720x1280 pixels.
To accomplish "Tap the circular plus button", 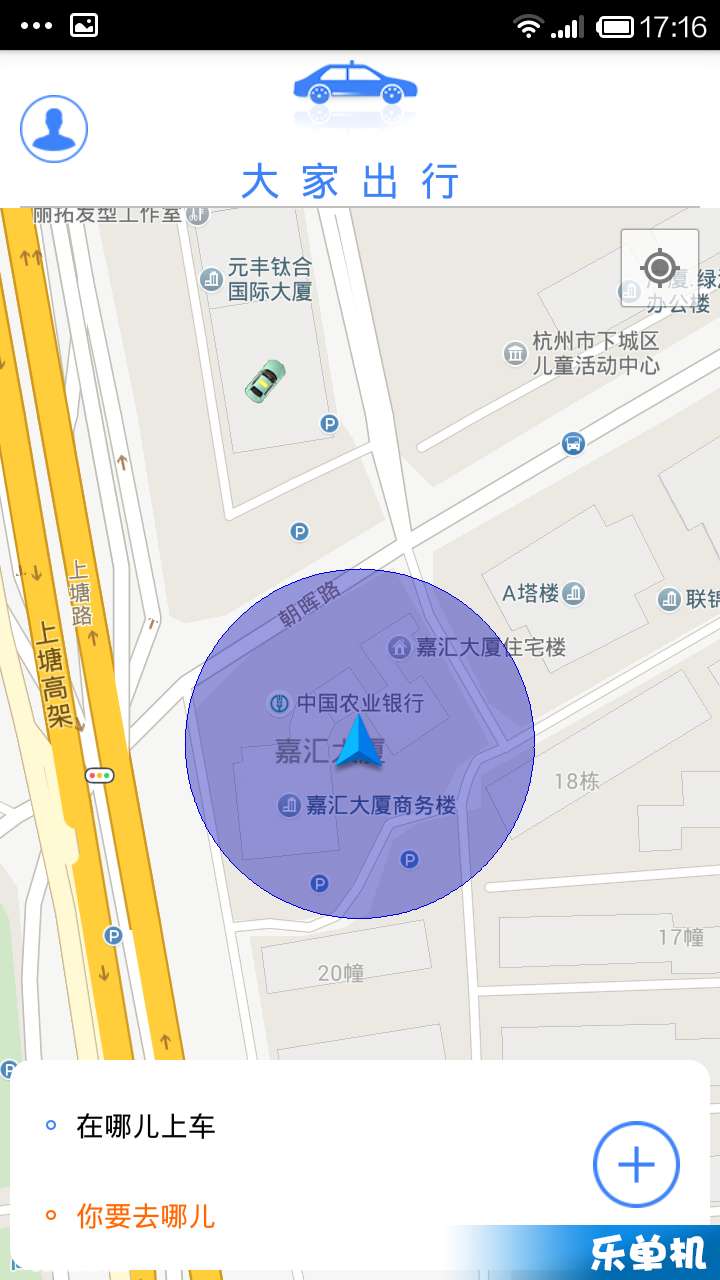I will pos(636,1164).
